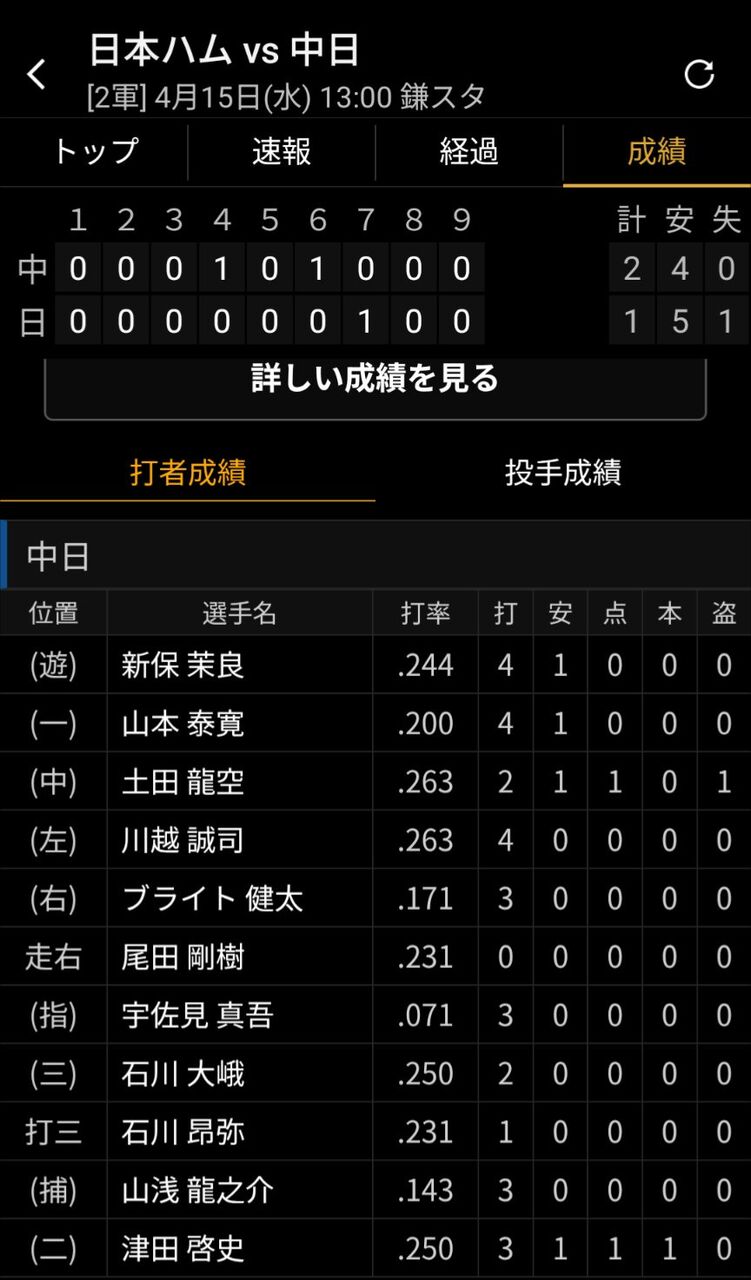Select the 成績 tab
This screenshot has height=1280, width=751.
point(657,152)
